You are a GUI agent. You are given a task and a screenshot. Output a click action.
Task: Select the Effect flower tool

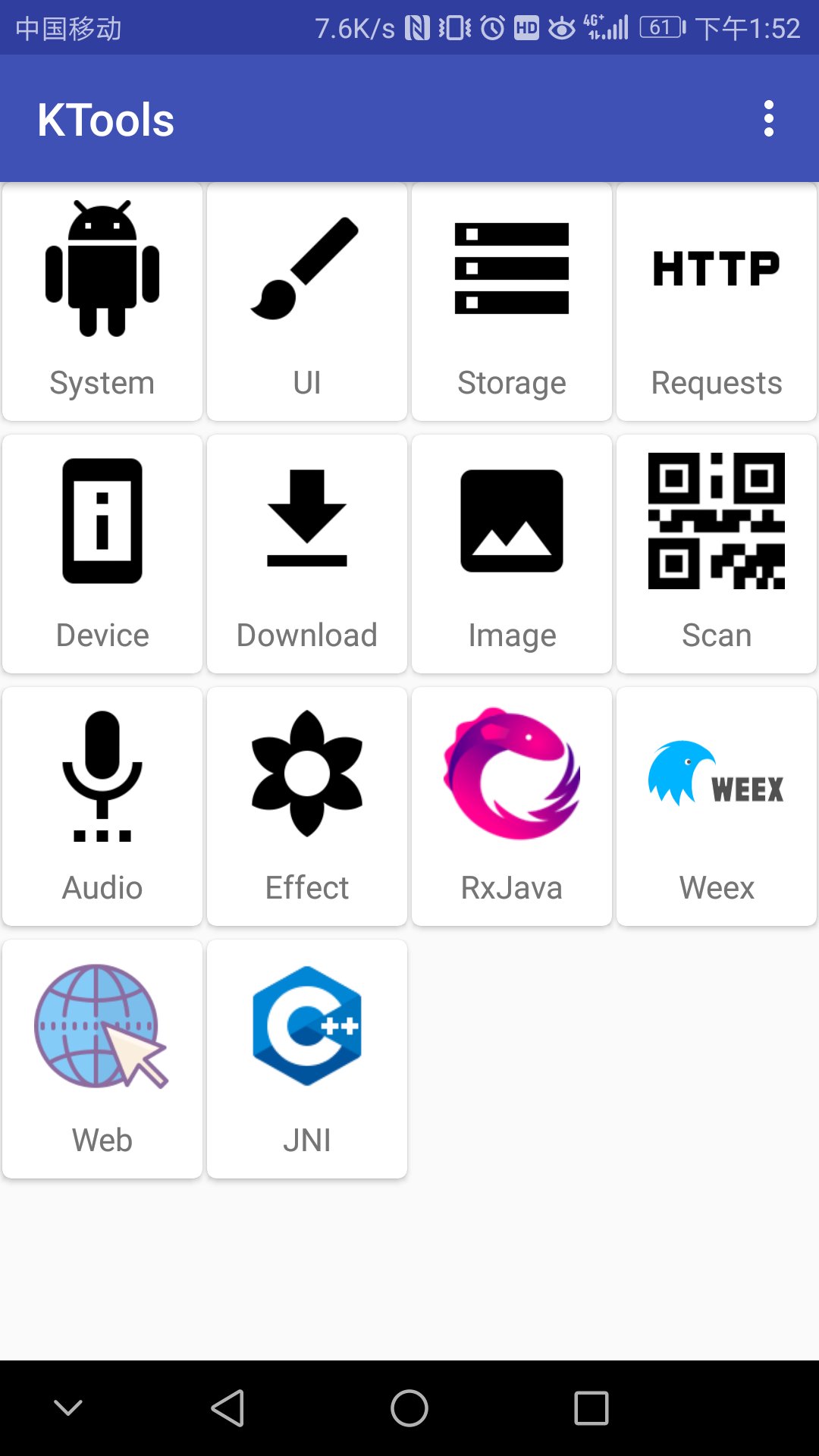306,806
